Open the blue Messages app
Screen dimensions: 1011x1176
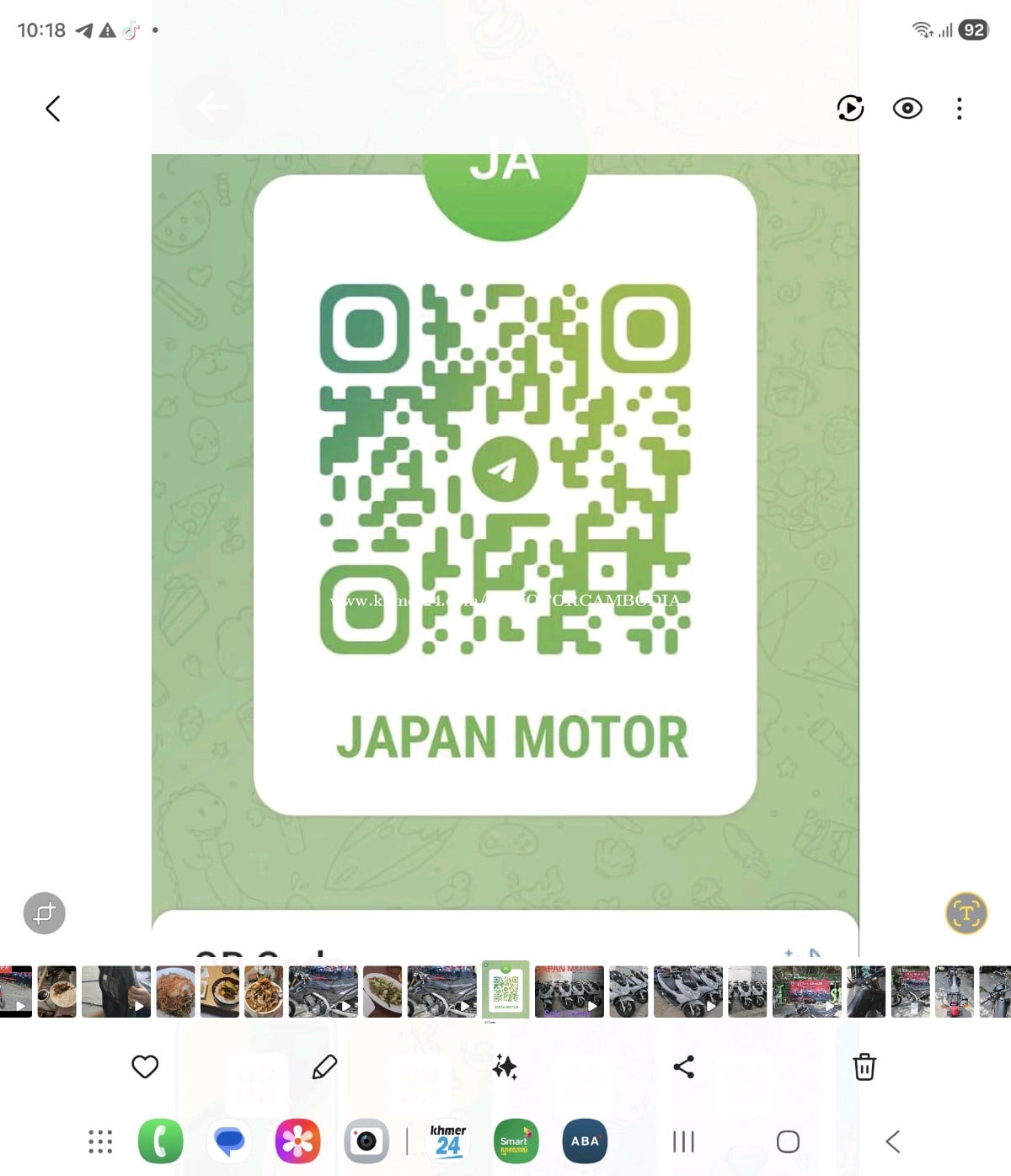click(229, 1141)
